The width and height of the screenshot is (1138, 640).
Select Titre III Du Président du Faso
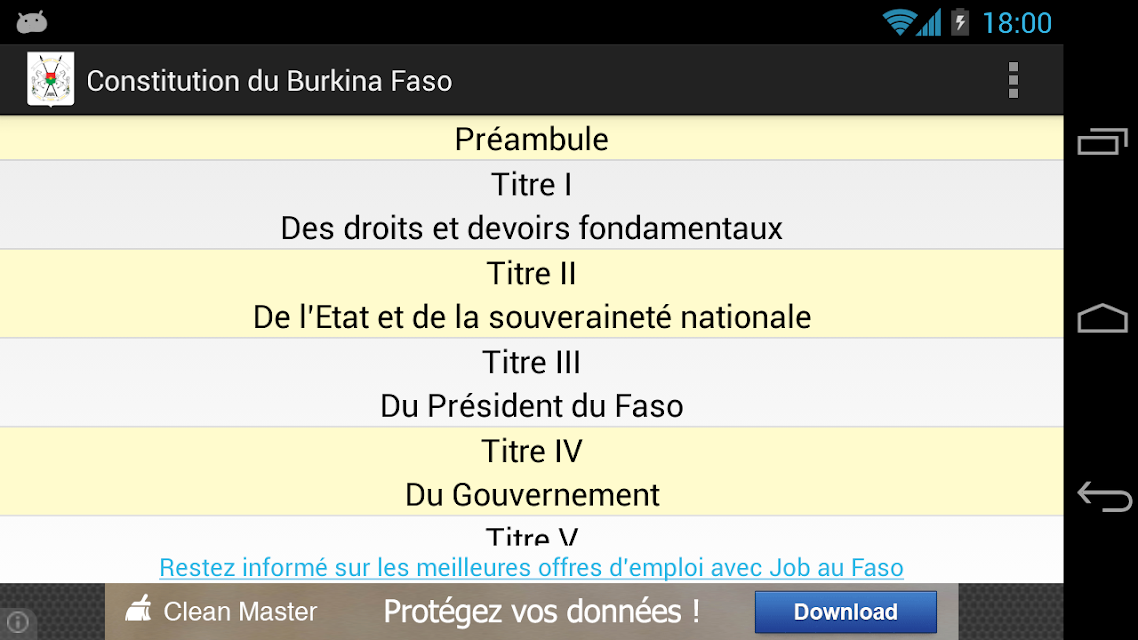531,383
